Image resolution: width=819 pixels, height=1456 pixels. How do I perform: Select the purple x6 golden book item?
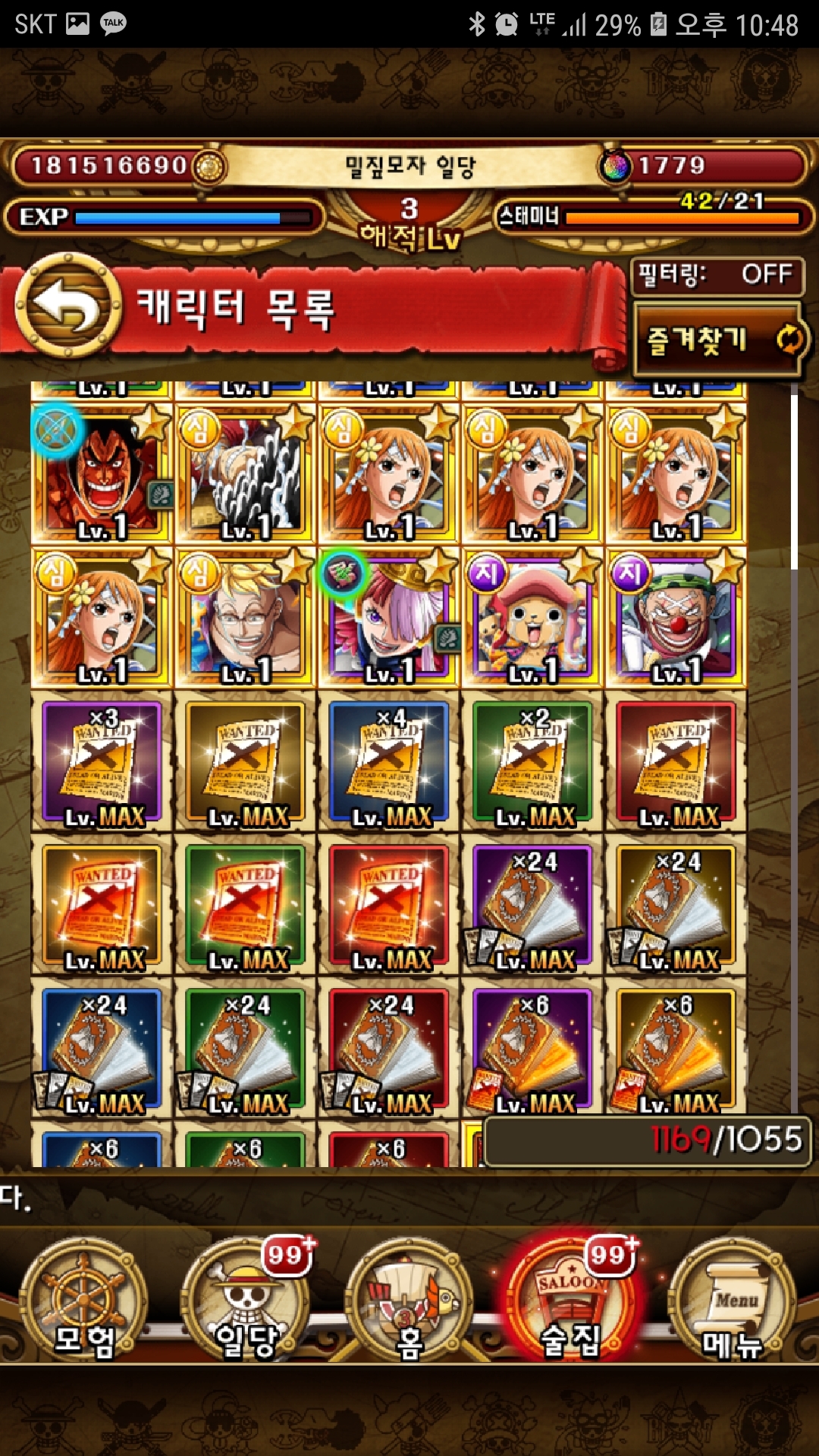point(532,1048)
